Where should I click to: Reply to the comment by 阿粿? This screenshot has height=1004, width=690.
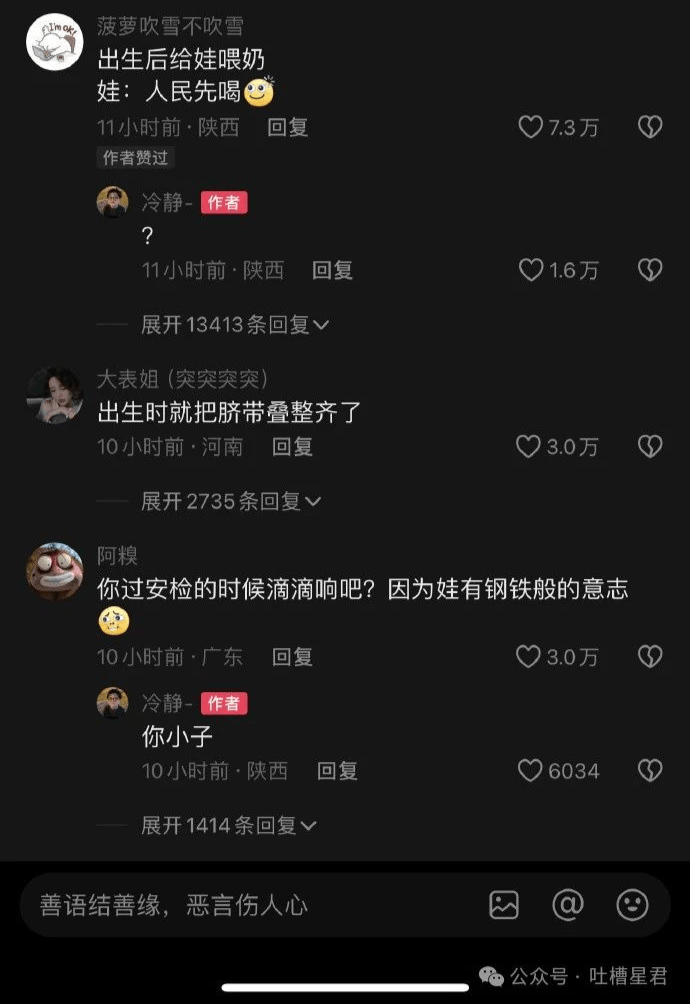(292, 657)
